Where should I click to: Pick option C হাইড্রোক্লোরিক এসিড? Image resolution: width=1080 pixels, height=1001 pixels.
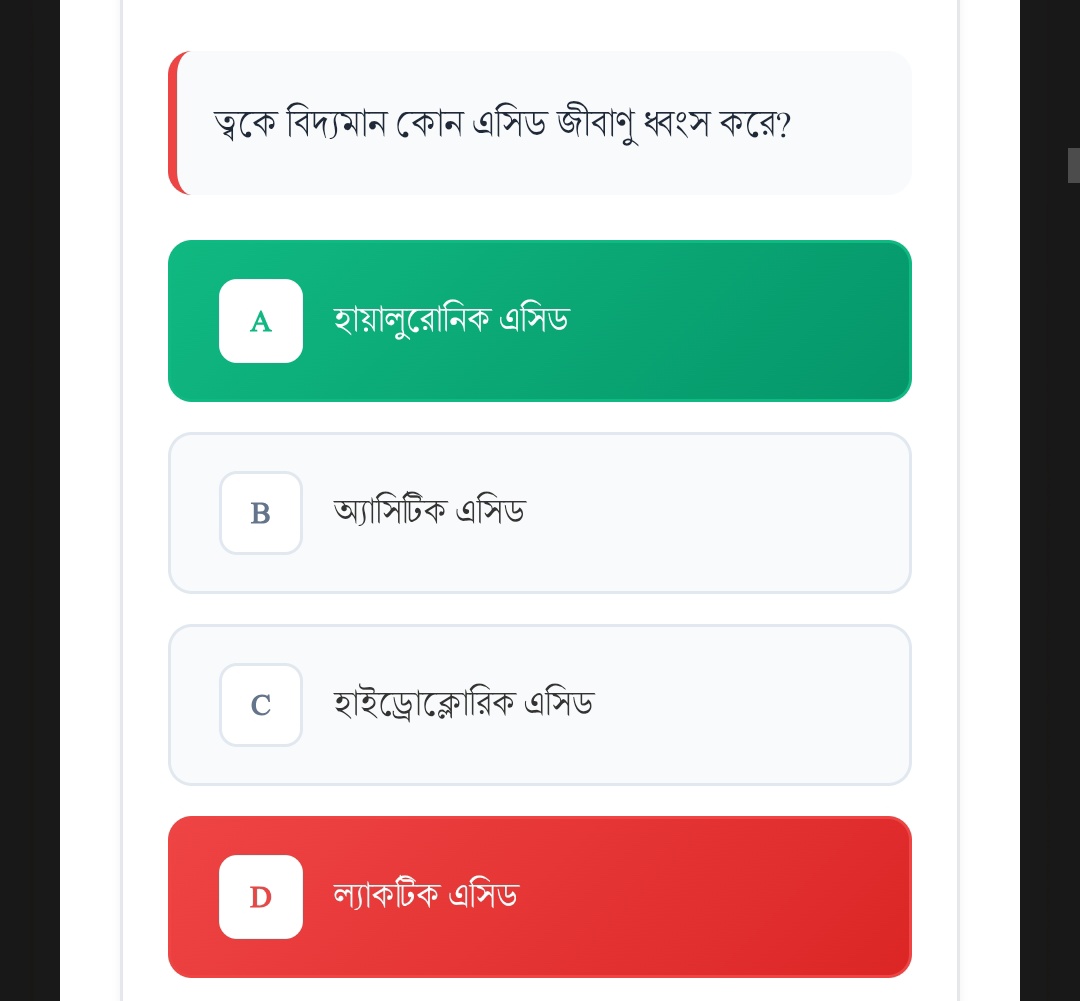point(540,705)
